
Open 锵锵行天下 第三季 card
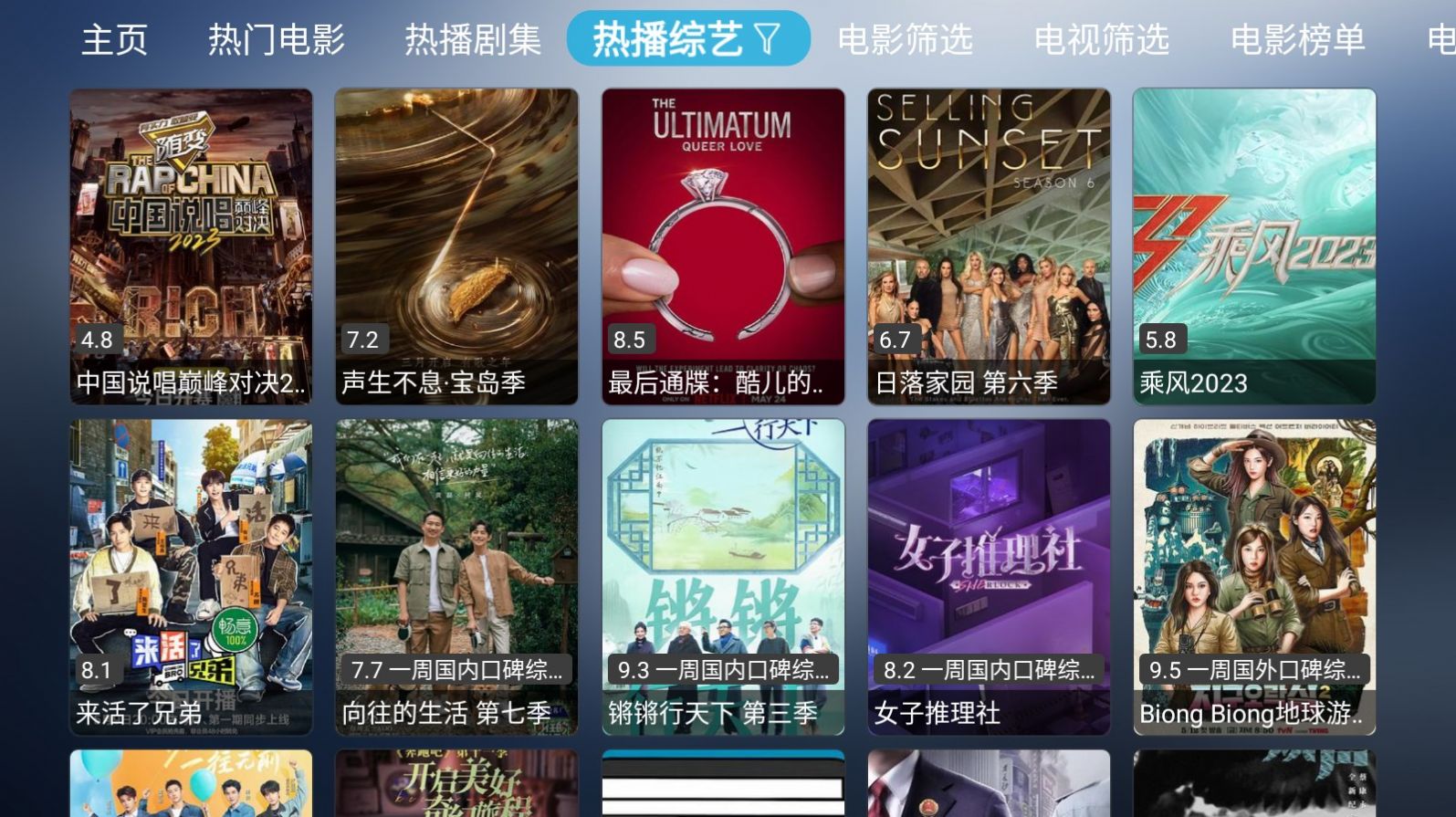click(x=723, y=577)
